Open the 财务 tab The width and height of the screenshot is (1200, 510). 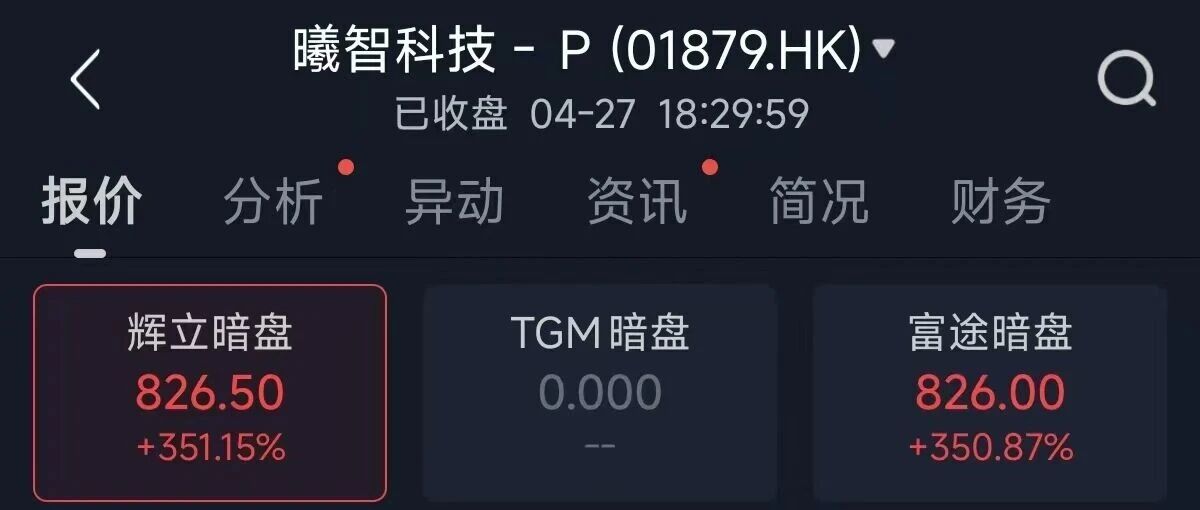click(x=1000, y=202)
